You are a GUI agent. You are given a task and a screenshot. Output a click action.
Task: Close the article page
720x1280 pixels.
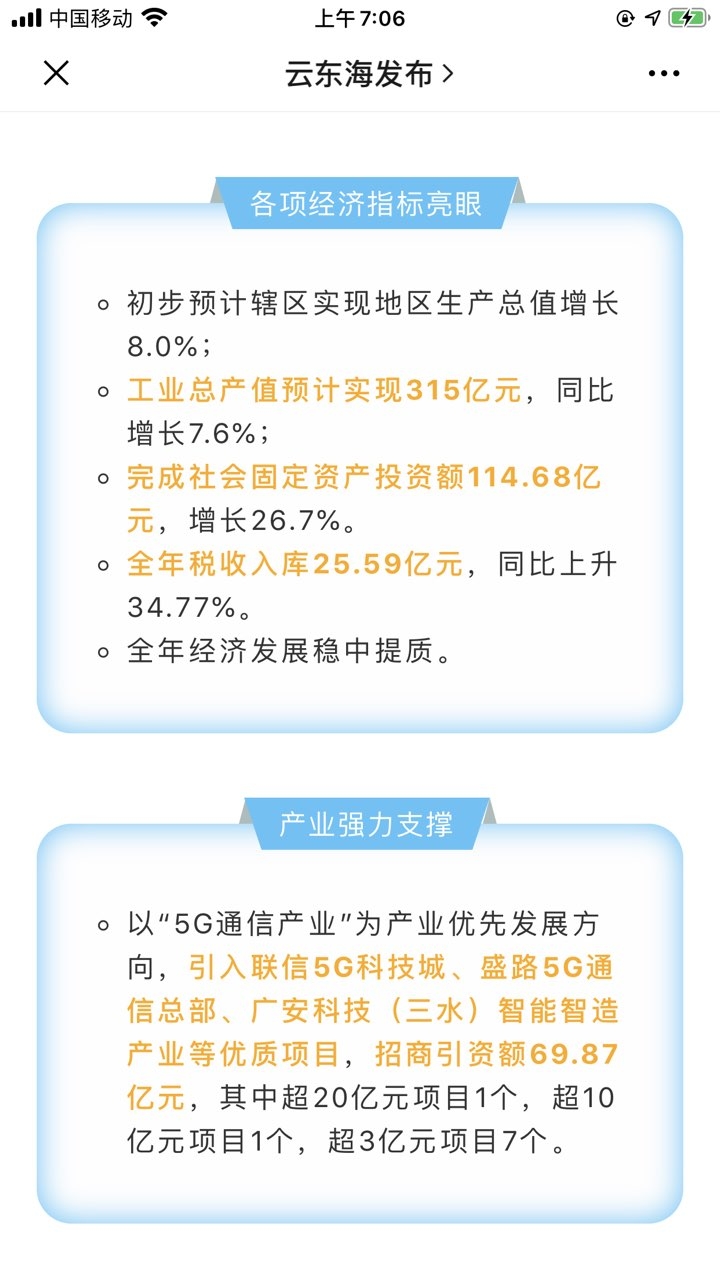click(x=56, y=73)
